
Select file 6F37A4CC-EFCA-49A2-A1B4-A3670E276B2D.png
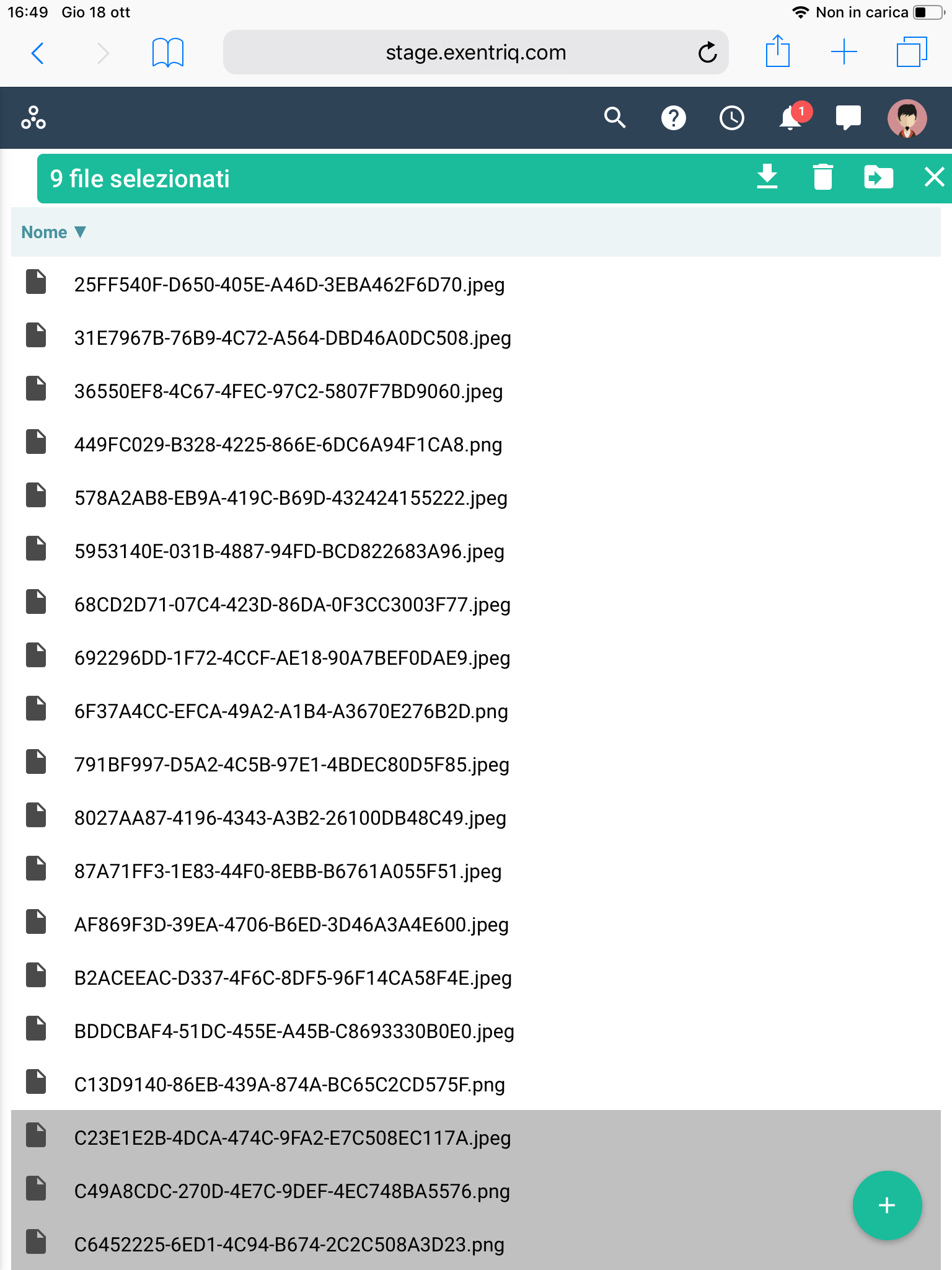coord(291,711)
